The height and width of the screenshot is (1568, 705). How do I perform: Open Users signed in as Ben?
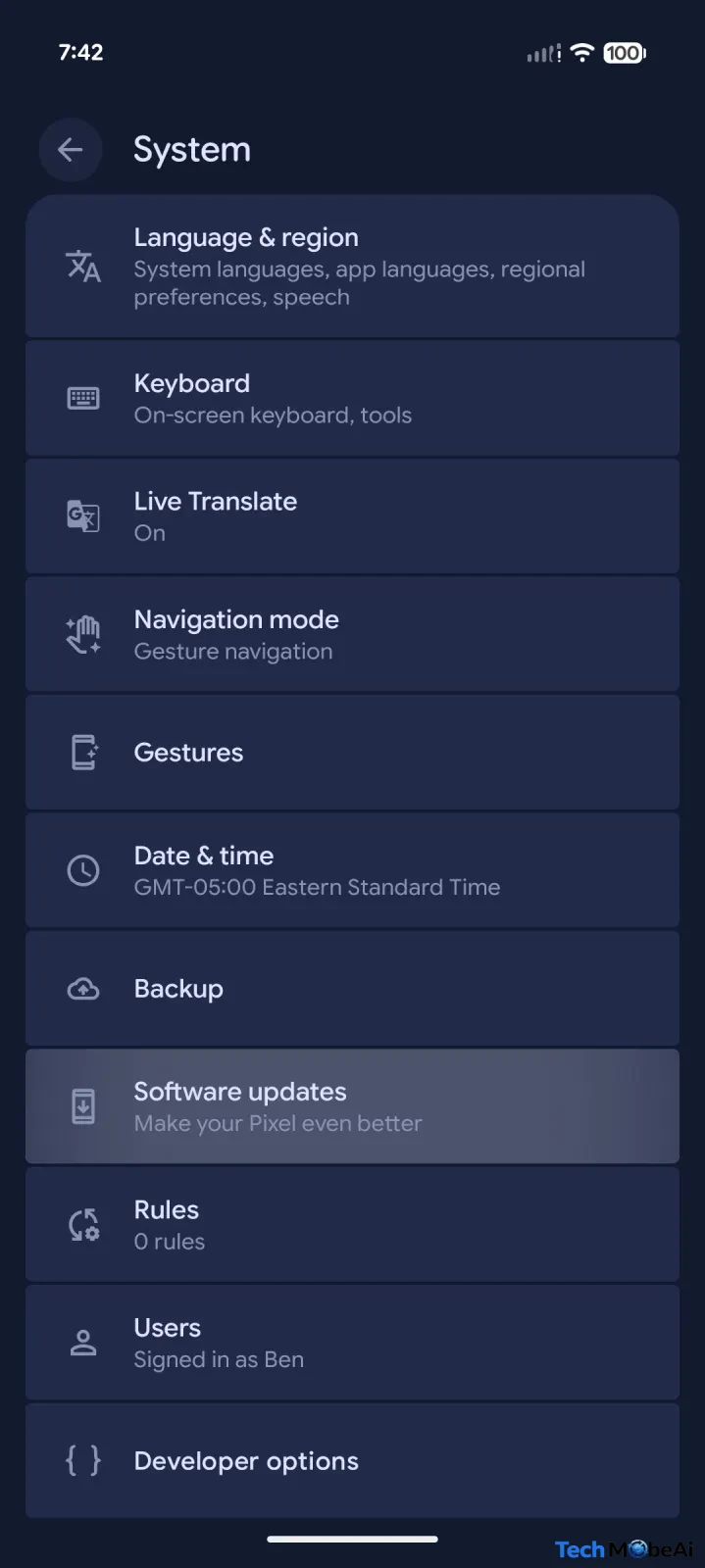tap(352, 1343)
